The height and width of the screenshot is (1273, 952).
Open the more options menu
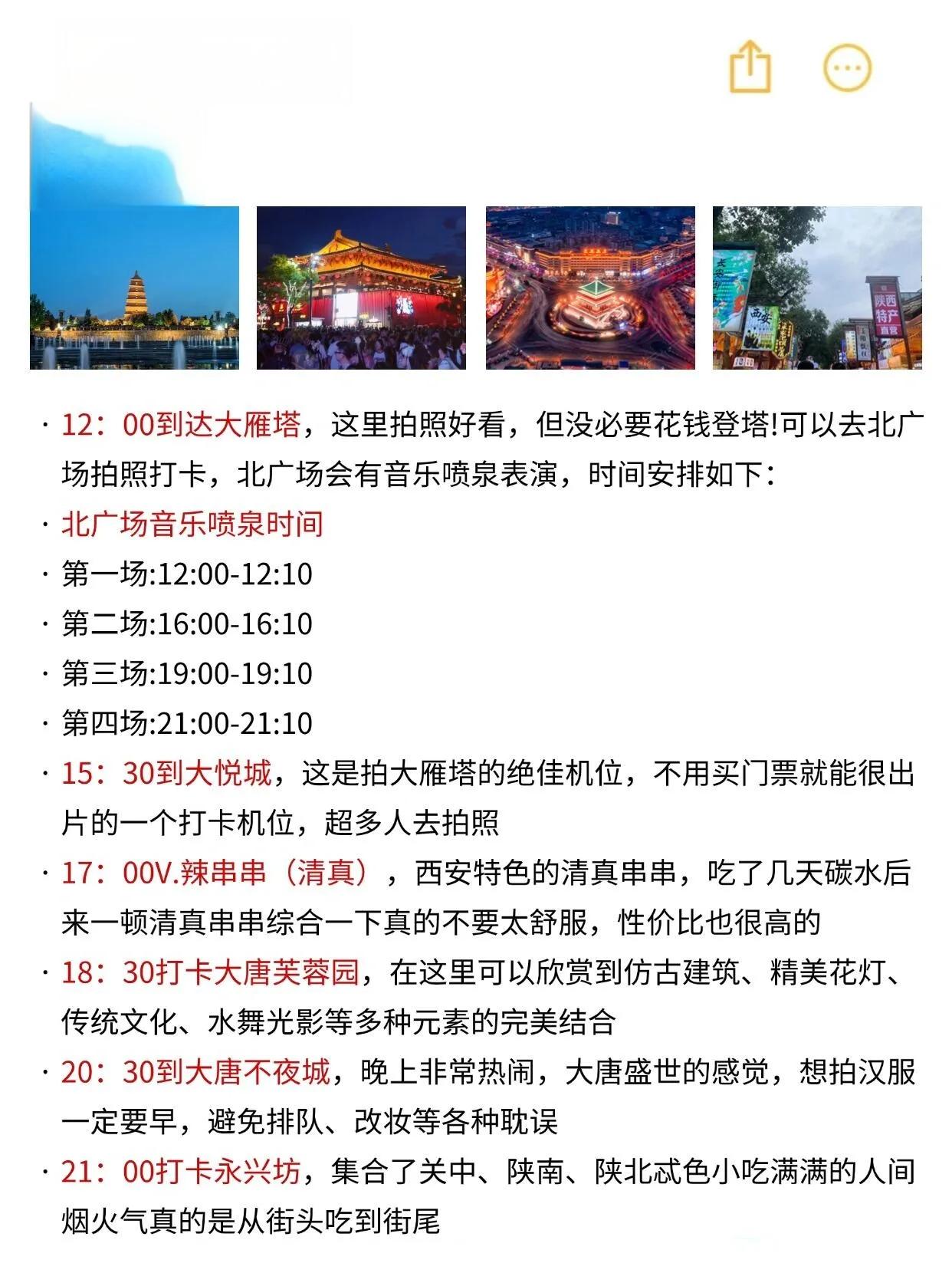coord(847,67)
